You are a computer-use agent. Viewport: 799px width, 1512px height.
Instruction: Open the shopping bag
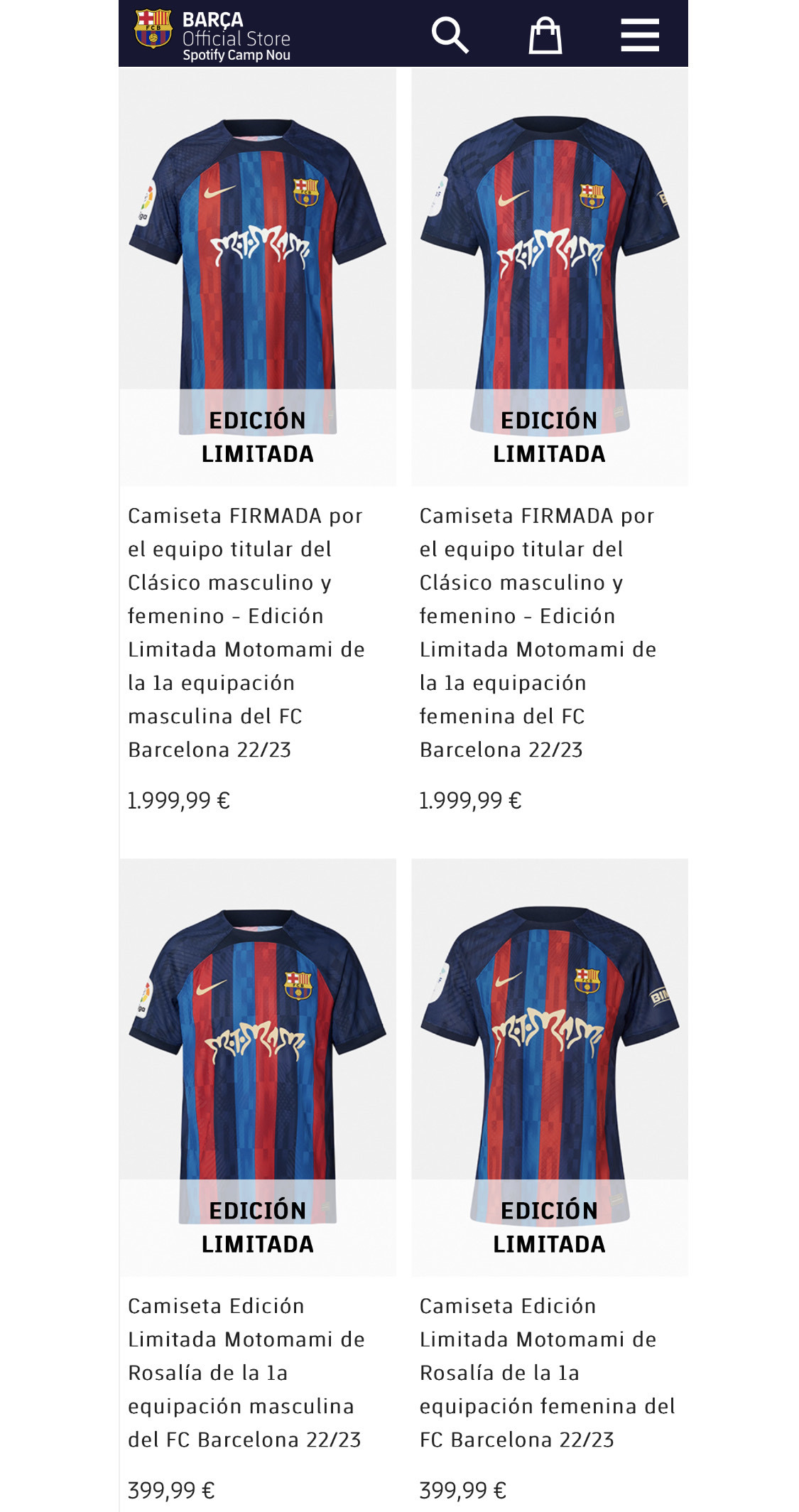(x=545, y=36)
